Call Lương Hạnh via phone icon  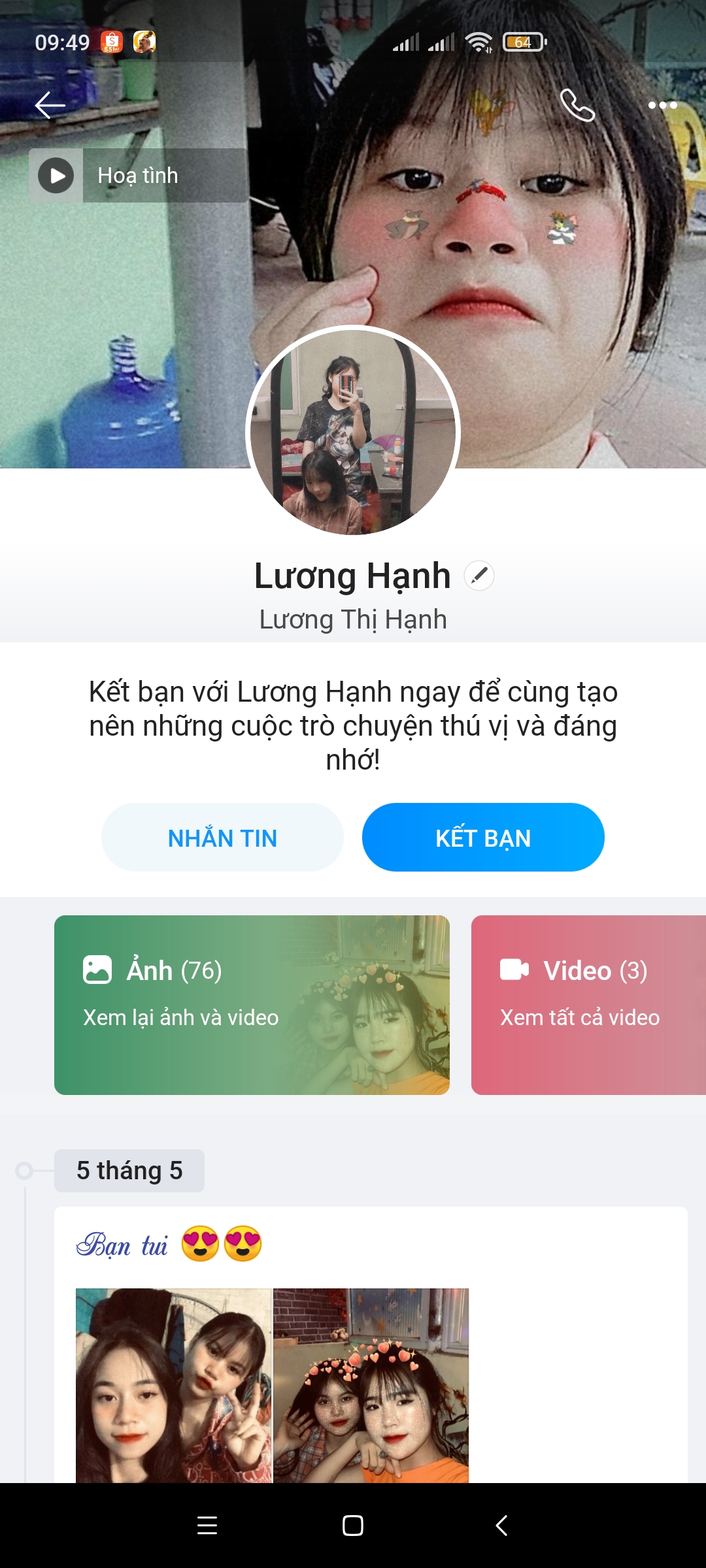(x=577, y=105)
